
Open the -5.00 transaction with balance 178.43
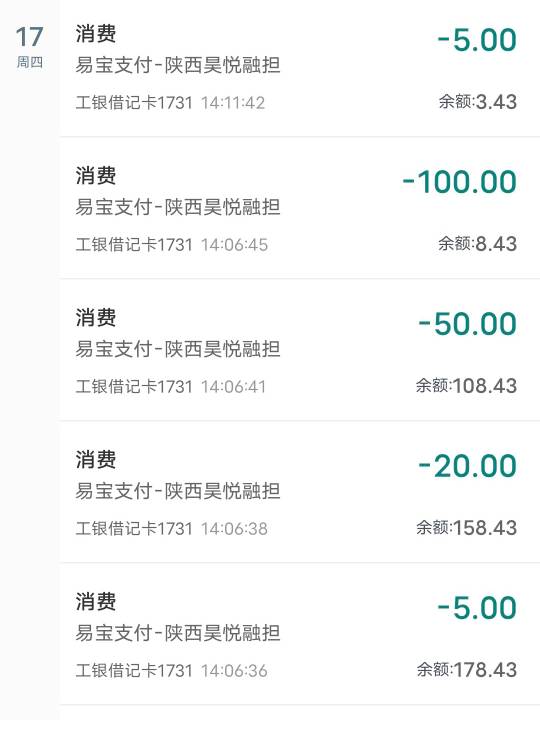300,634
